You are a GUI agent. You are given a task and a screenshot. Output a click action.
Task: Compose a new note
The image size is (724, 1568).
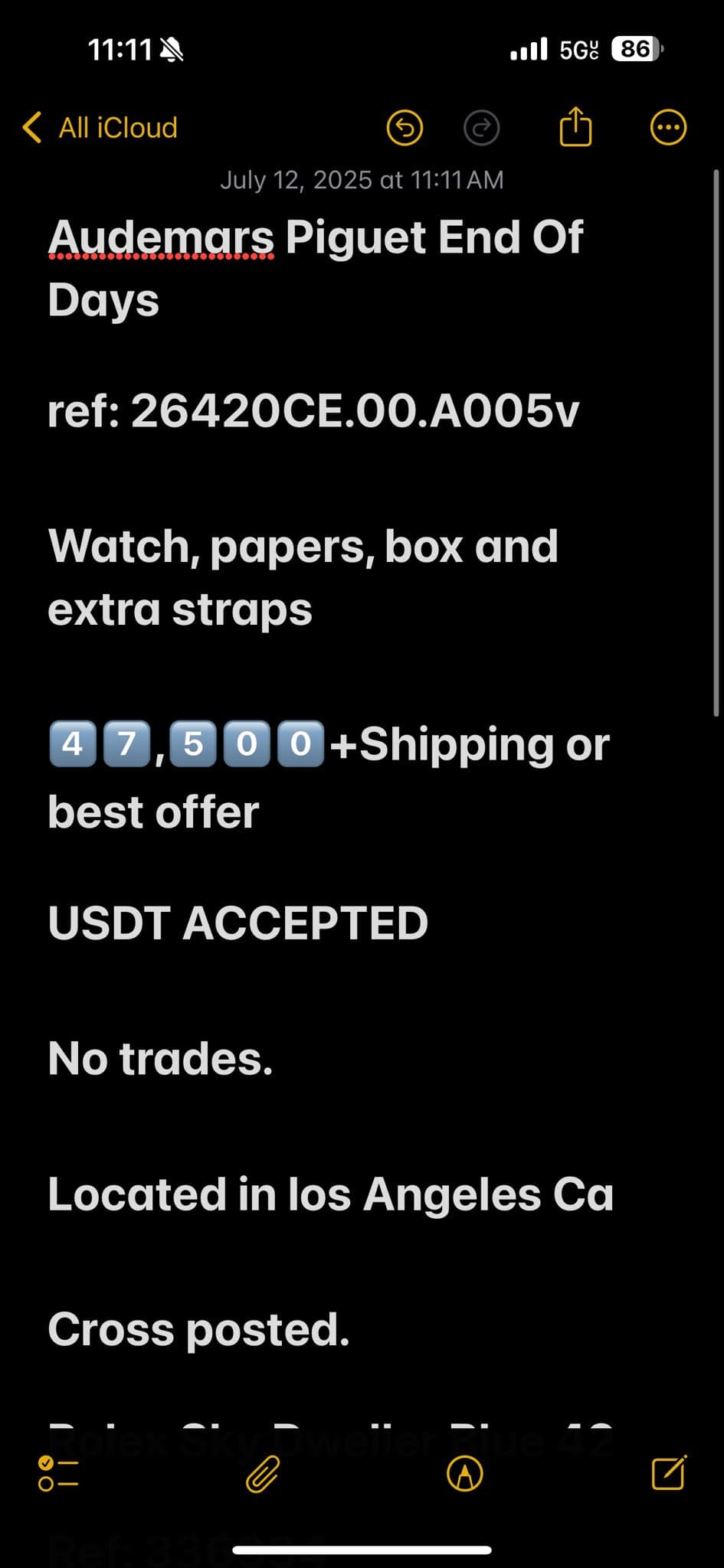click(669, 1472)
